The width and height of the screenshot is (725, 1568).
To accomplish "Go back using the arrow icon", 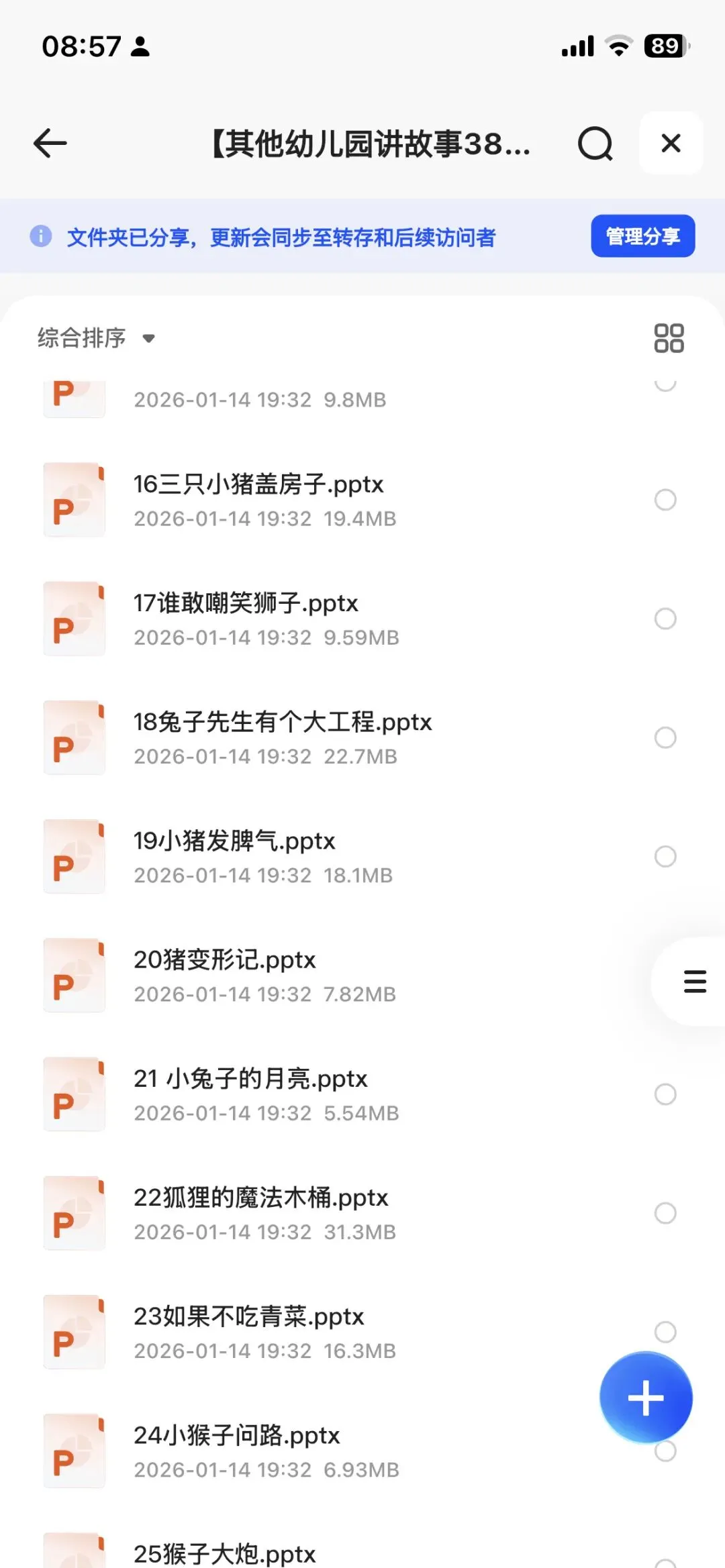I will (x=50, y=143).
